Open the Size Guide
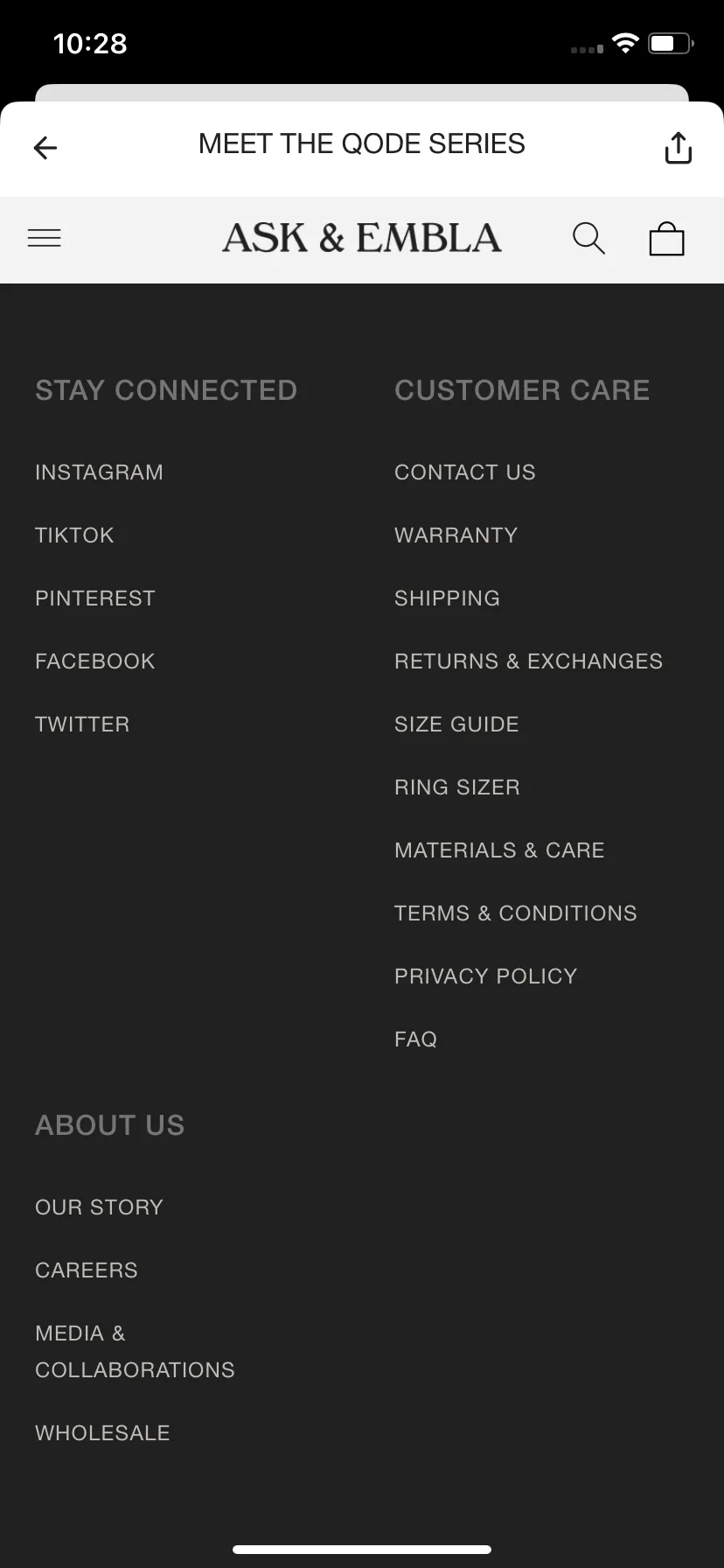The height and width of the screenshot is (1568, 724). point(456,724)
